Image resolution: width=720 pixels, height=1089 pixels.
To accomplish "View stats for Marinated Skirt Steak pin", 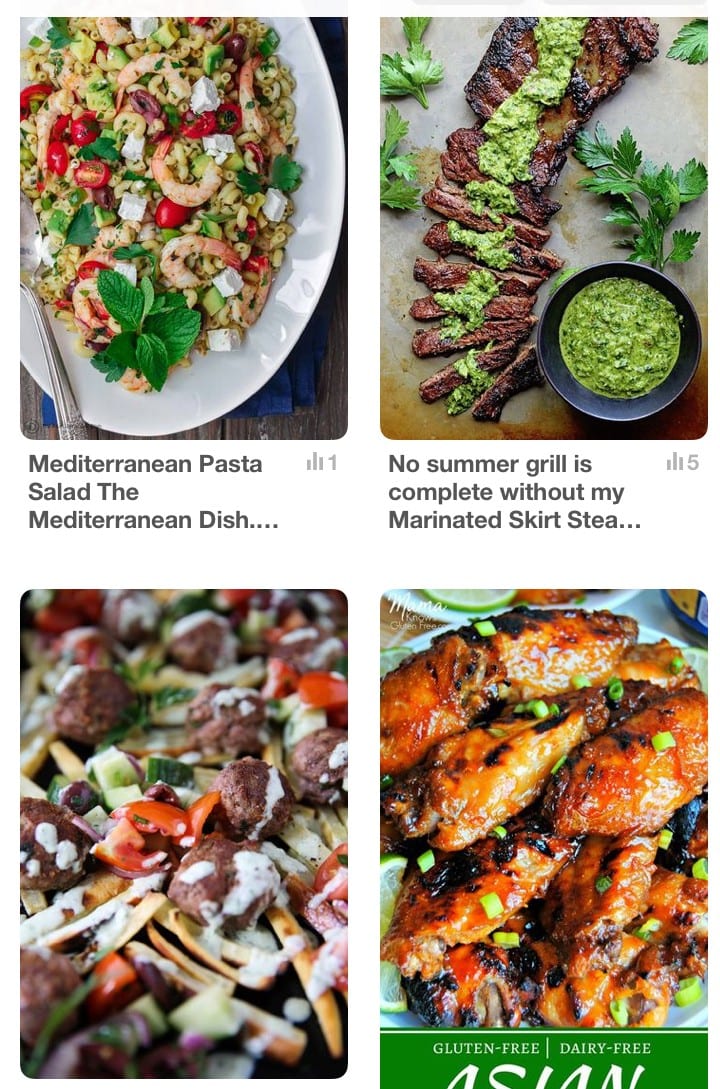I will [682, 463].
